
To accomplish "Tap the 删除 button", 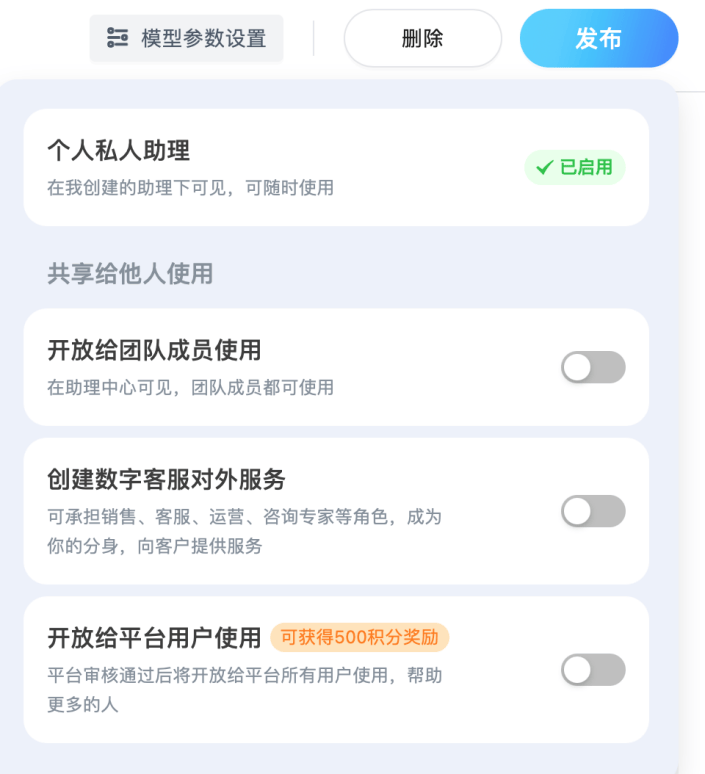I will tap(422, 39).
